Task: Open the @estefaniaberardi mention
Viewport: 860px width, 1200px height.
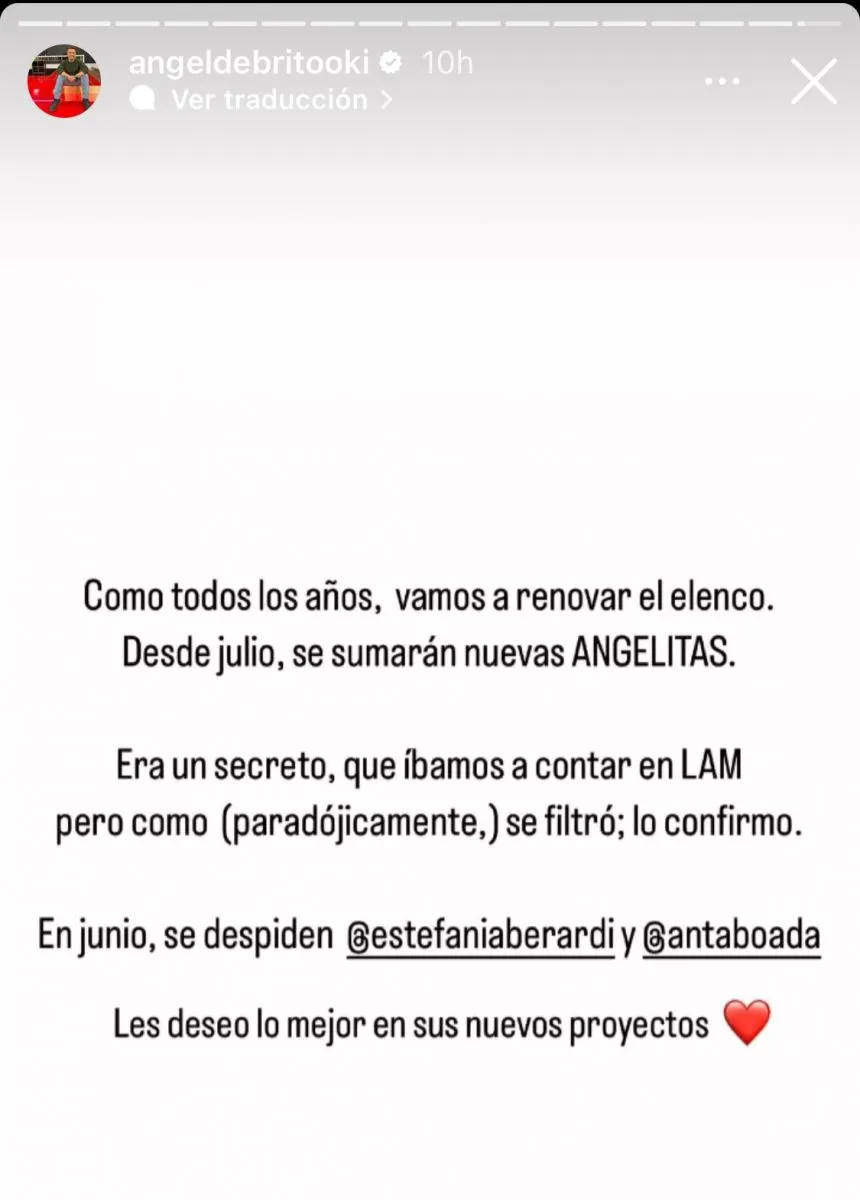Action: [x=480, y=937]
